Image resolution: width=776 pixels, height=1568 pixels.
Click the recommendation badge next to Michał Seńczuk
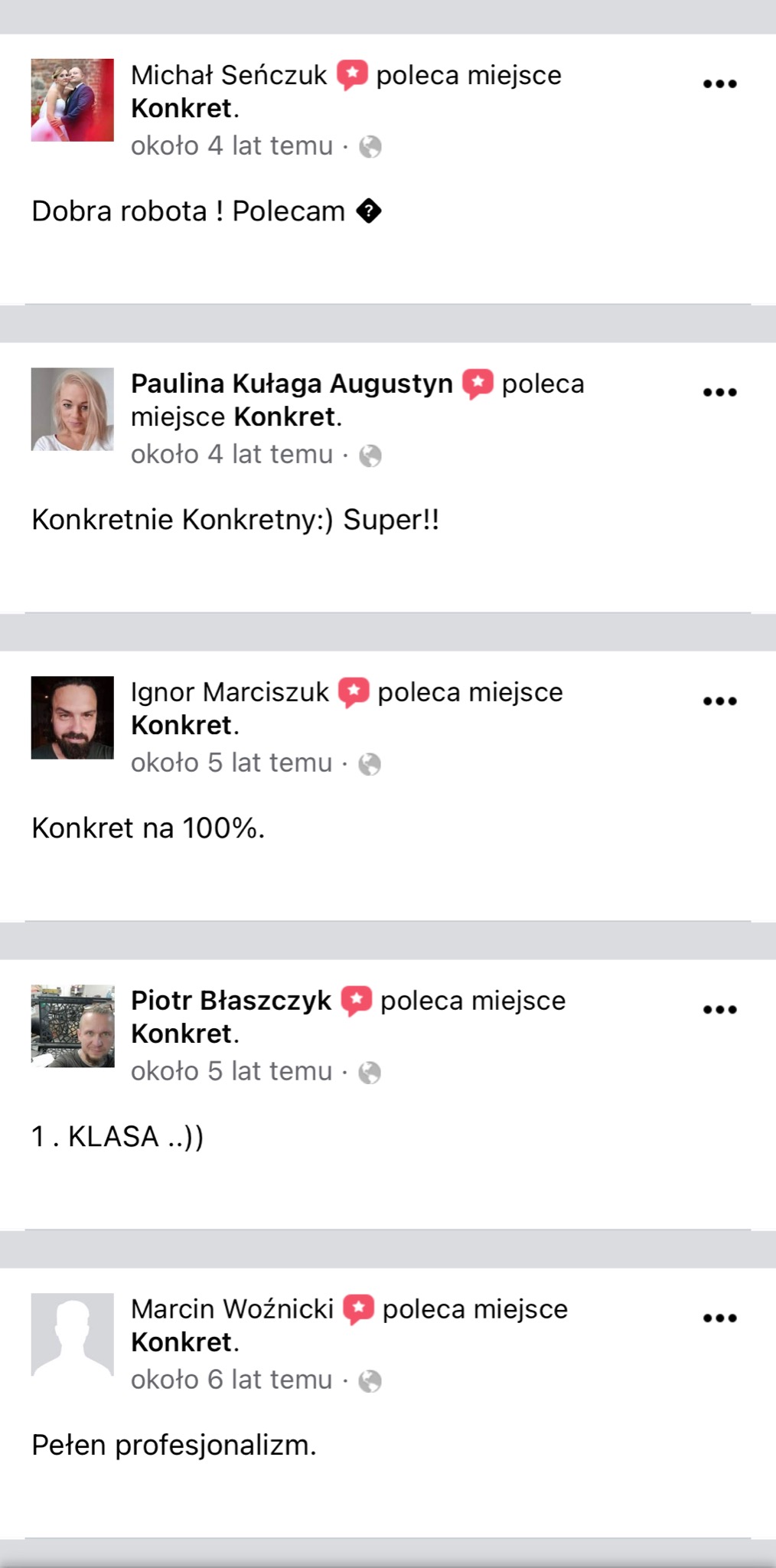tap(351, 74)
